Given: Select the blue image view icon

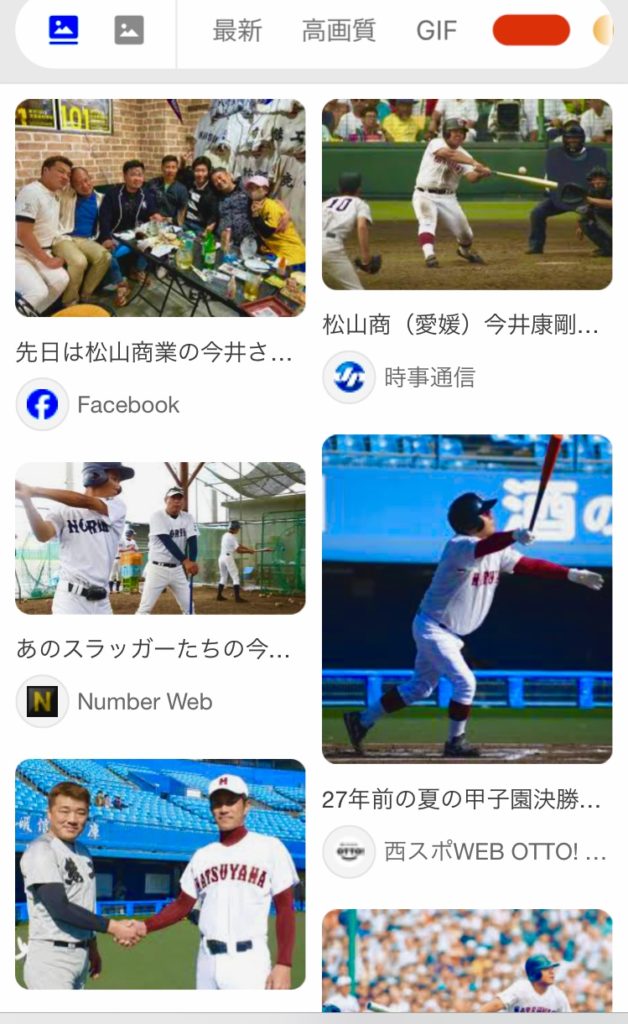Looking at the screenshot, I should coord(64,30).
